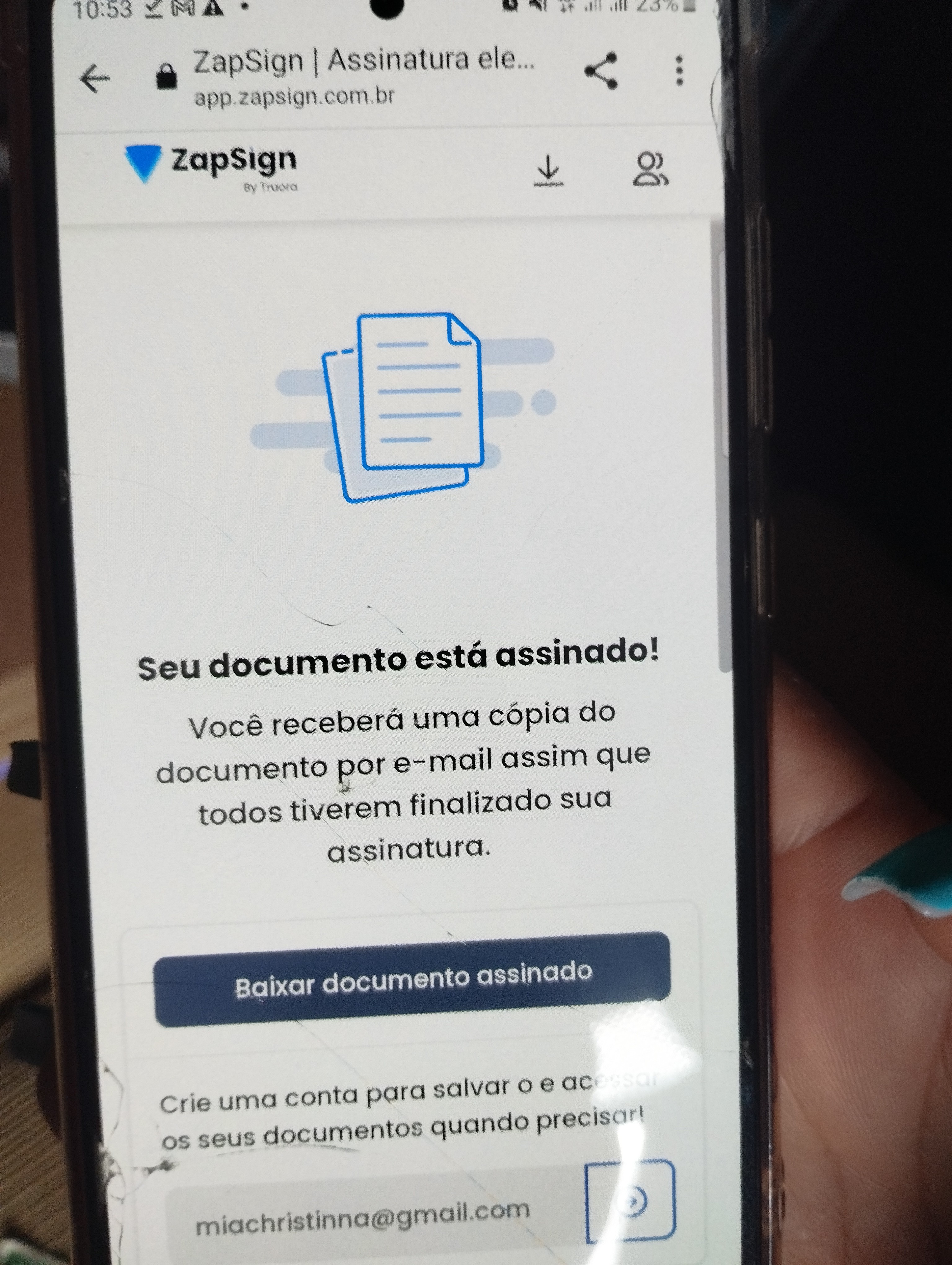Tap the download icon in ZapSign header
The width and height of the screenshot is (952, 1265).
548,171
